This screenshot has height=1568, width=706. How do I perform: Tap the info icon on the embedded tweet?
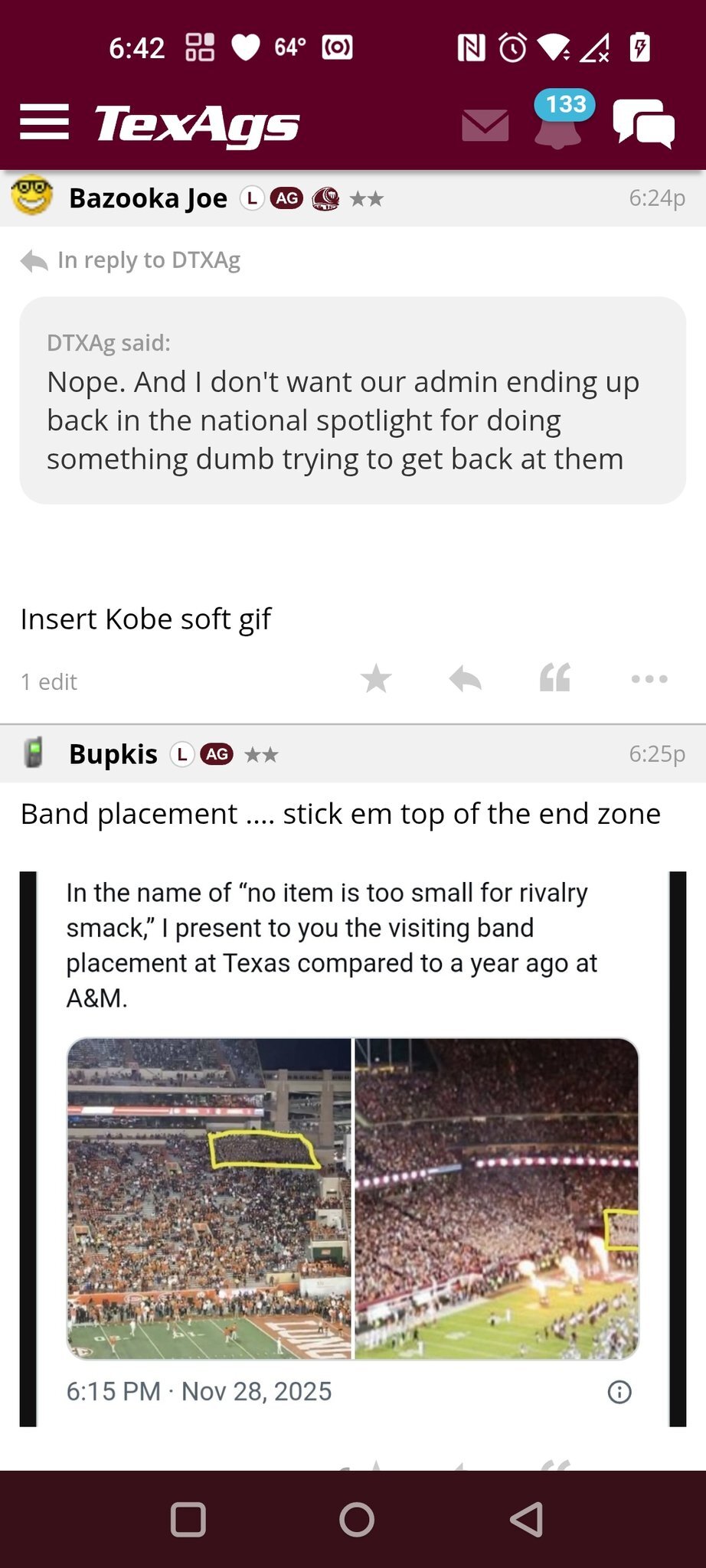619,1392
